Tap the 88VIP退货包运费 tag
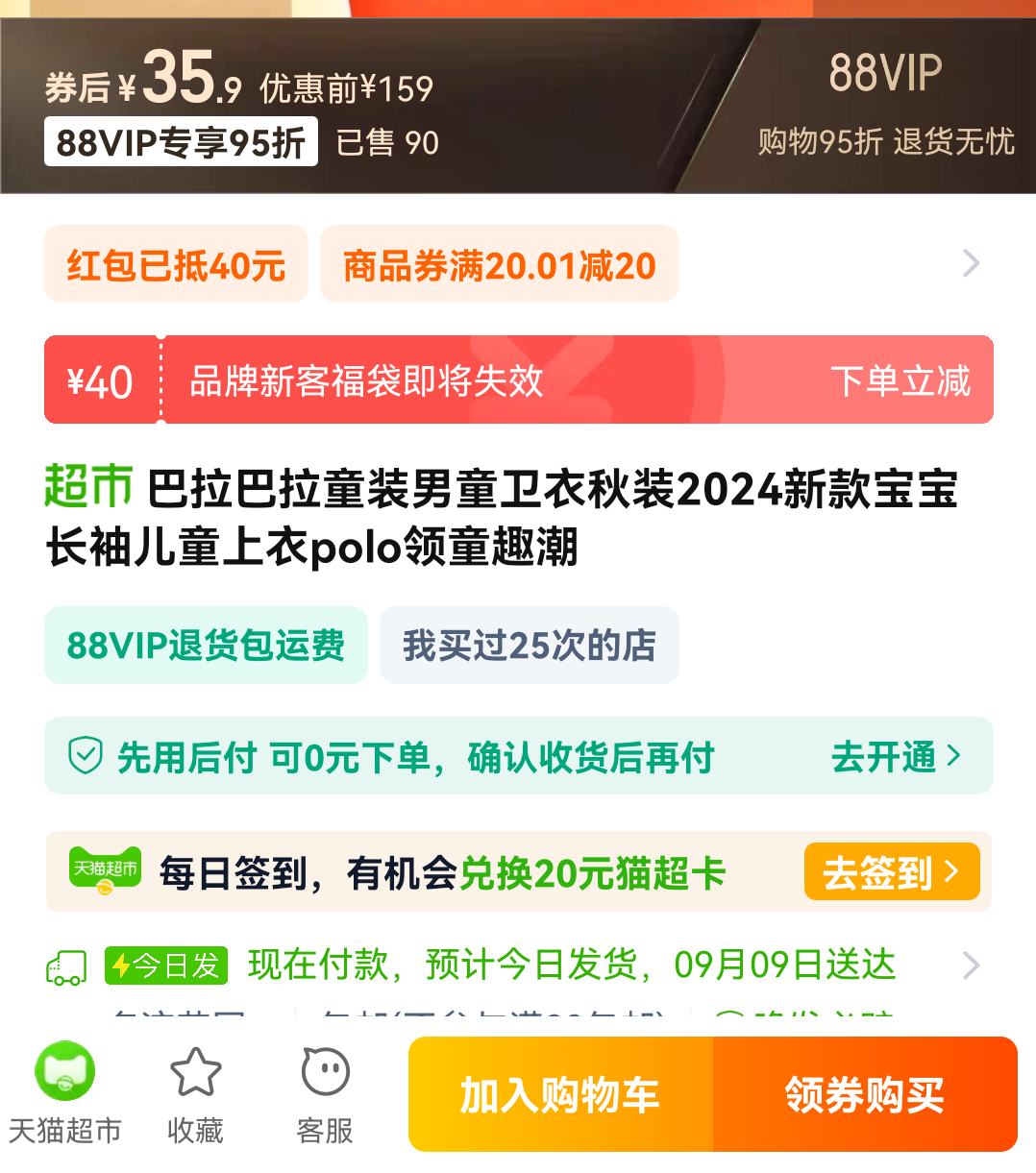Screen dimensions: 1036x1173 [206, 645]
